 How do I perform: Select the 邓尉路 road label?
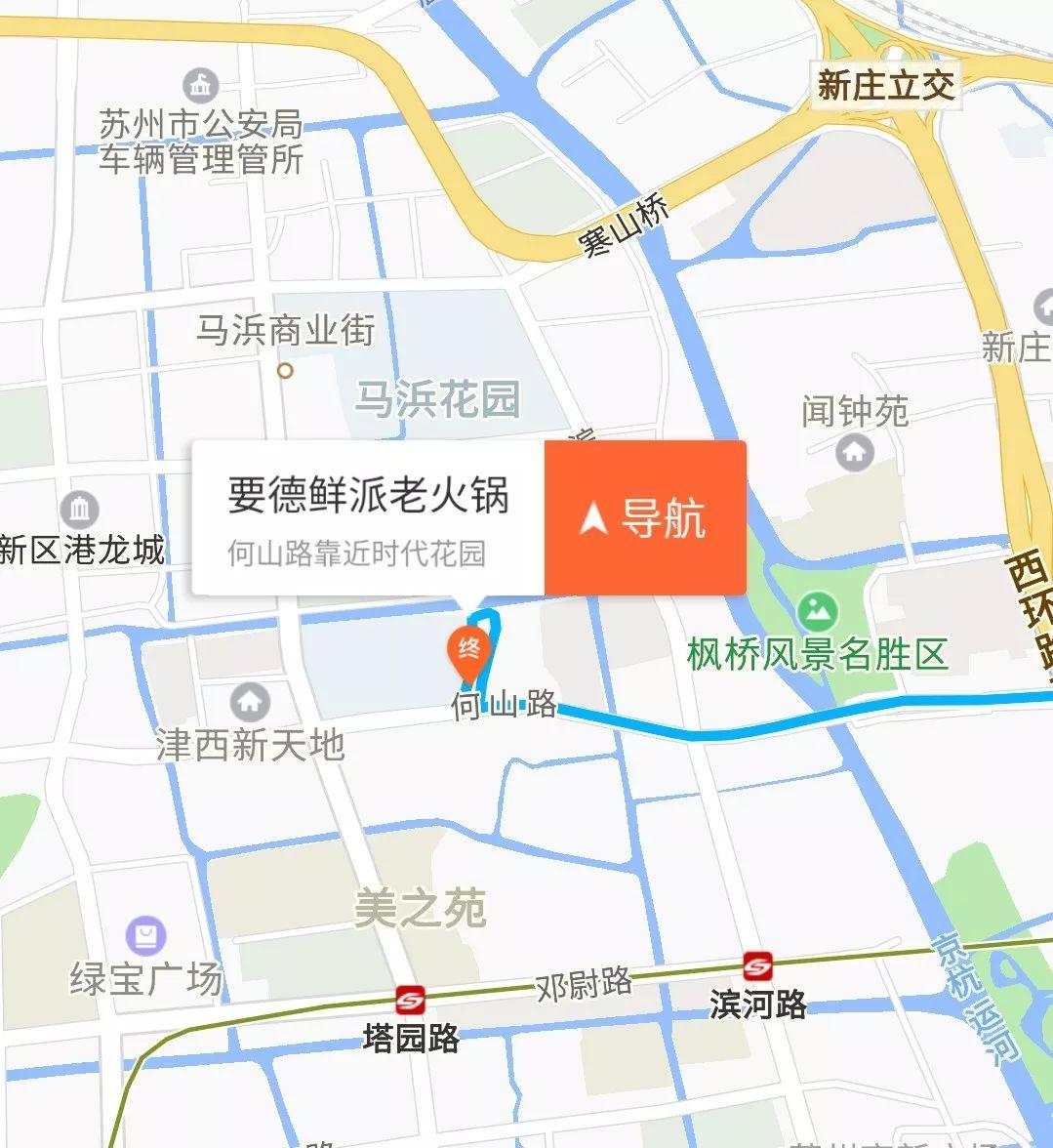click(x=584, y=986)
